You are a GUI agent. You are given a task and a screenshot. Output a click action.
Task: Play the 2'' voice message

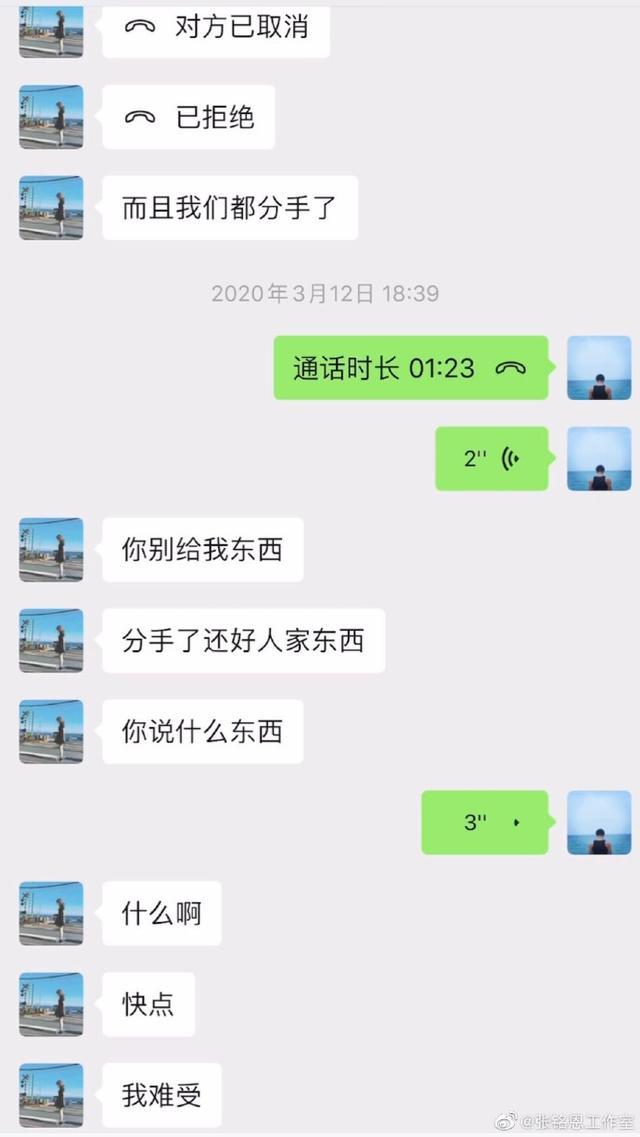[x=492, y=458]
